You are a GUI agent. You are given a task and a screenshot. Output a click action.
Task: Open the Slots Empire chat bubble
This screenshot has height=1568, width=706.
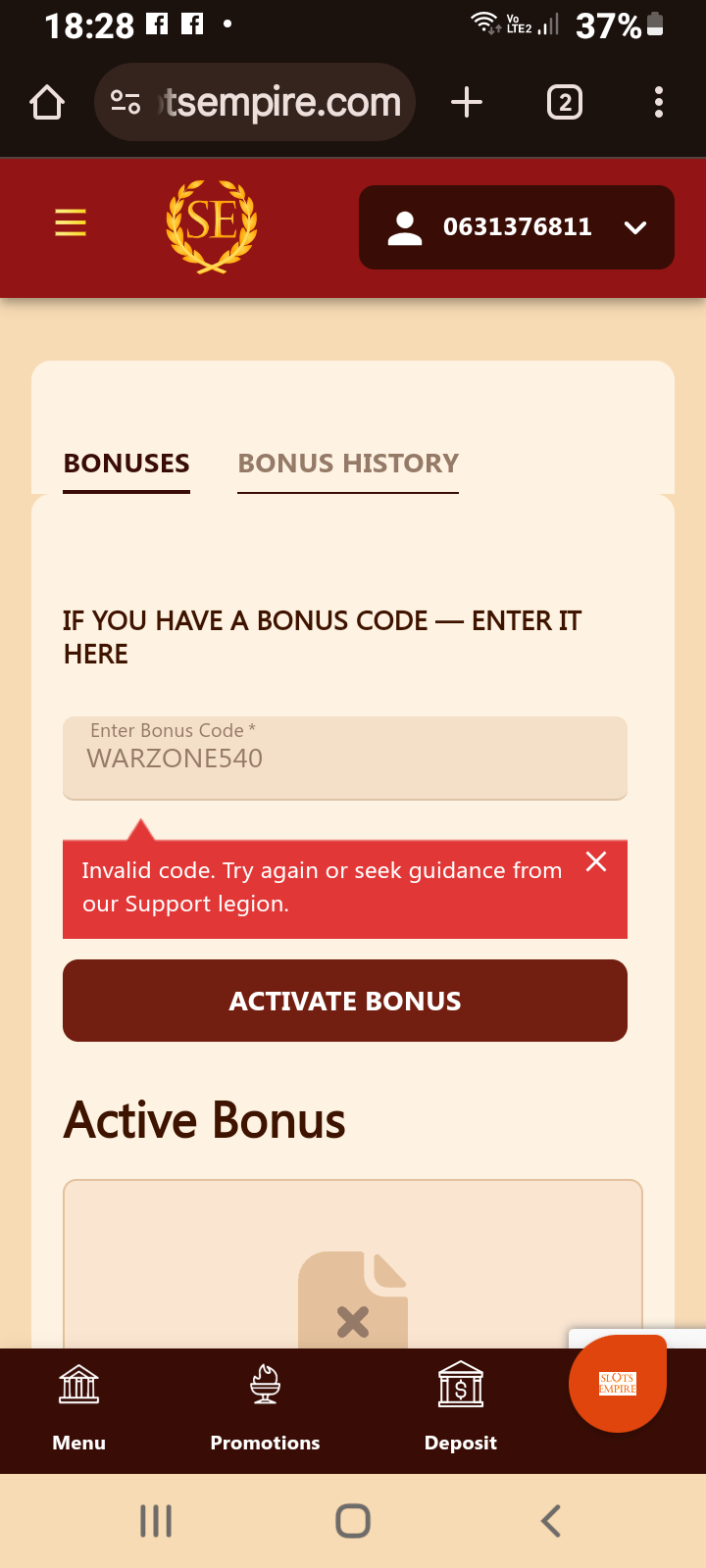(x=618, y=1383)
